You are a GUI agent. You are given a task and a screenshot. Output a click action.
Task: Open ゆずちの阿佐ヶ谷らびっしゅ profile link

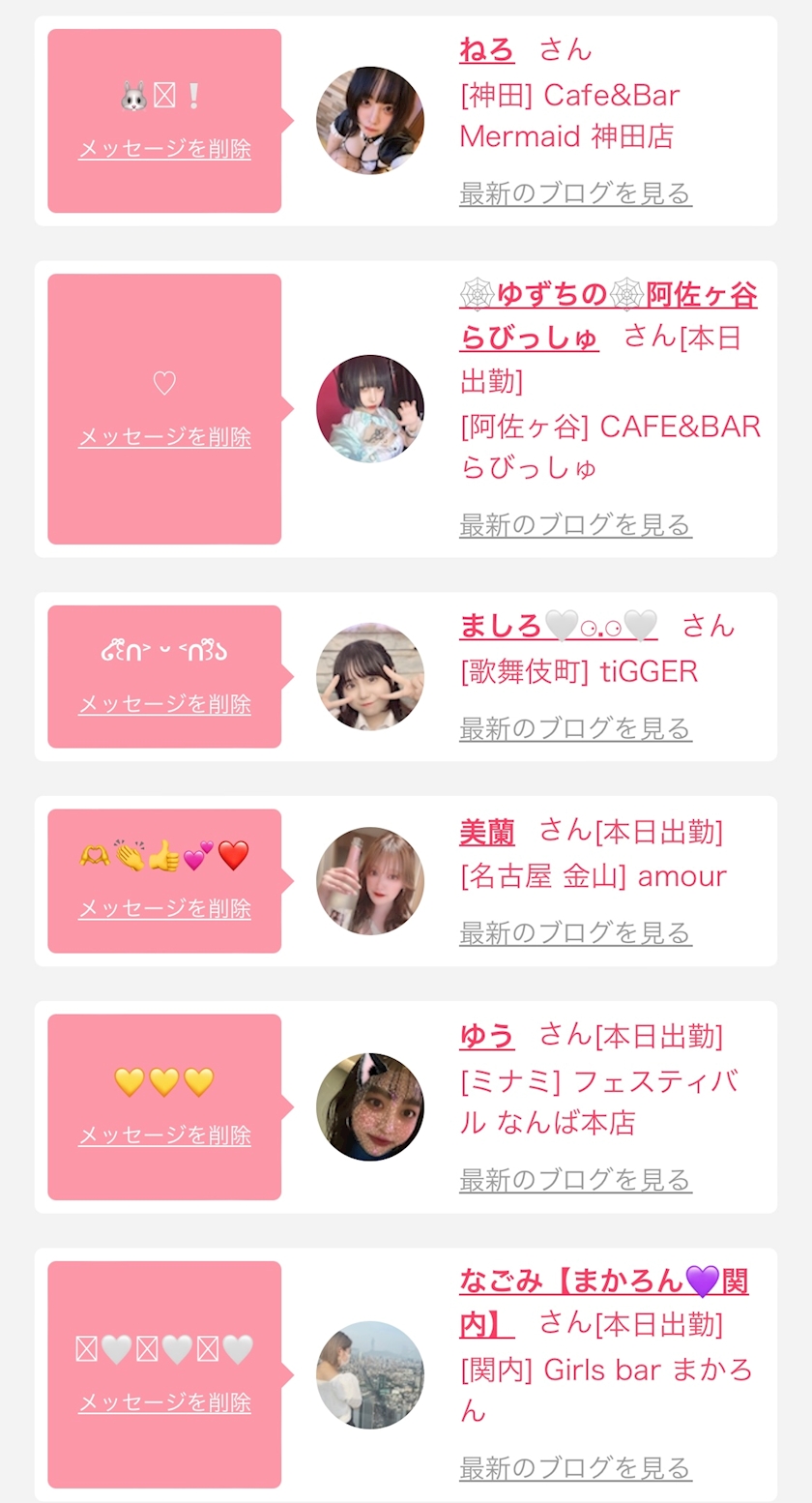(x=608, y=315)
